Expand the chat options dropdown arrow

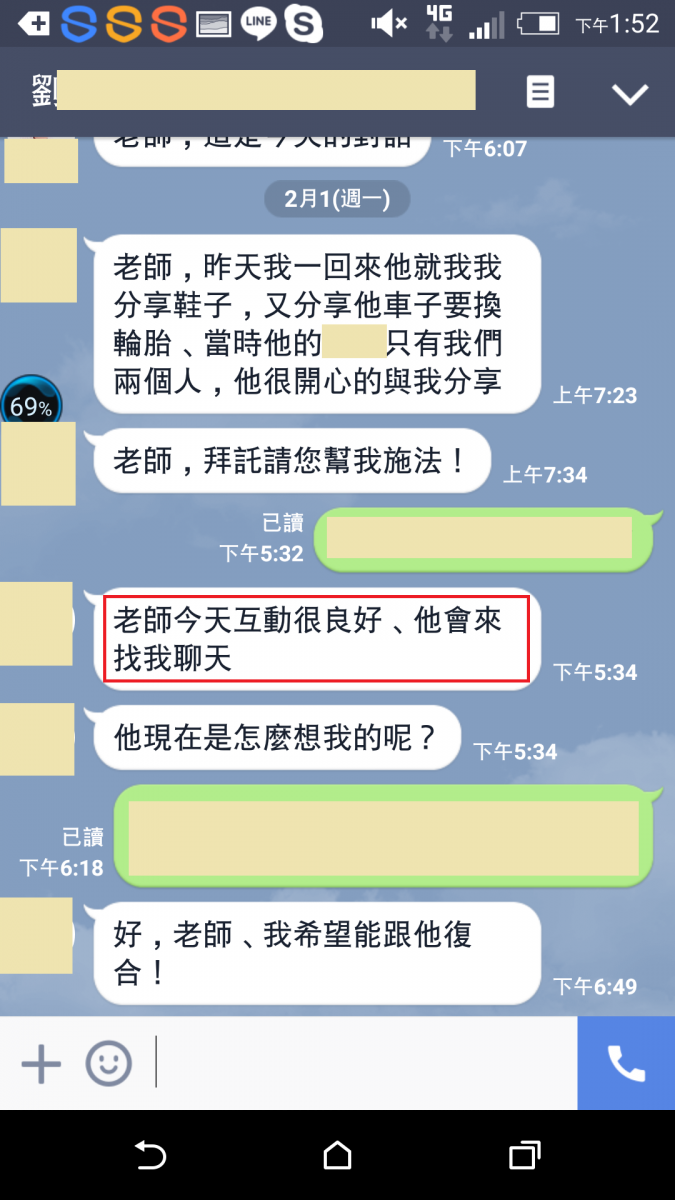pos(630,94)
